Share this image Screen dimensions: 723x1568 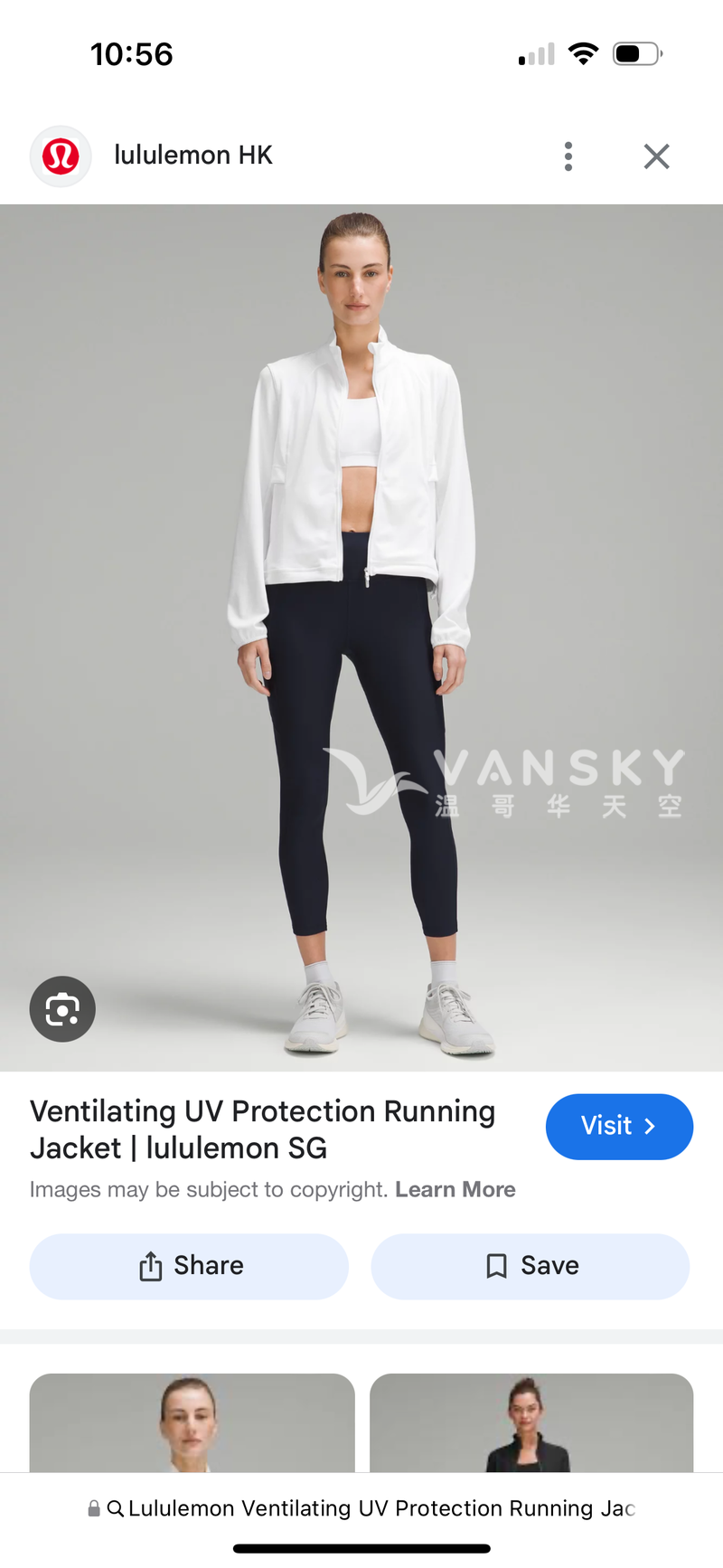[189, 1266]
